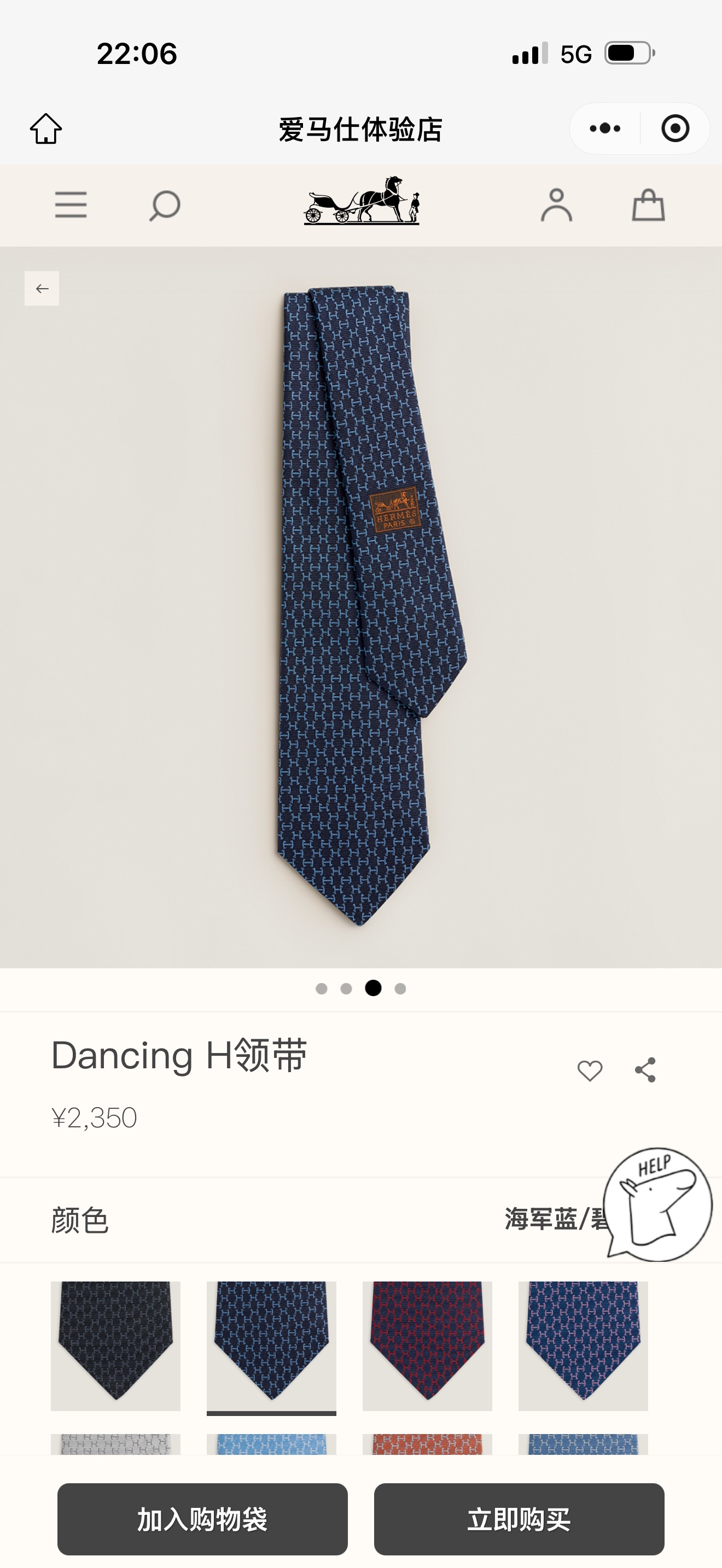Select the black tie color swatch
Viewport: 722px width, 1568px height.
click(x=115, y=1345)
